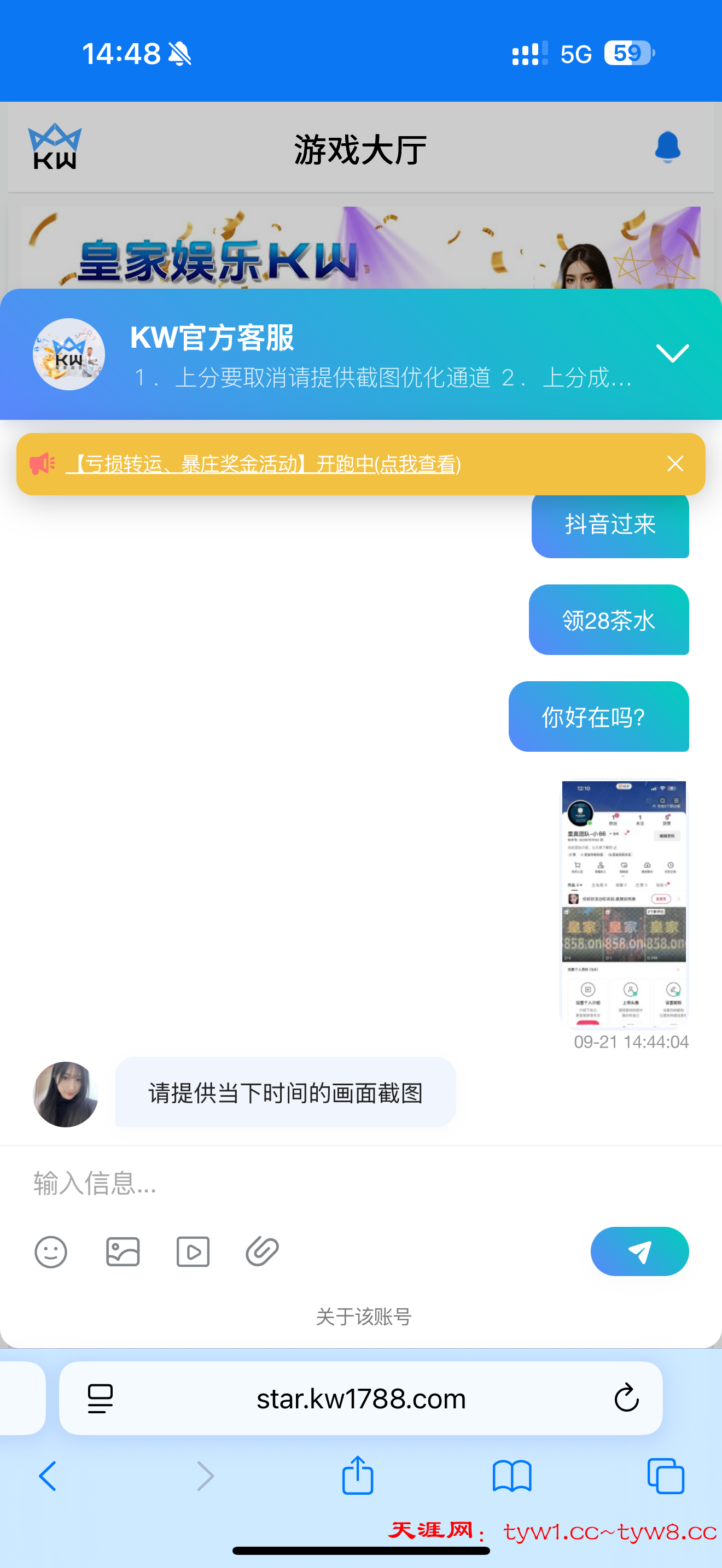Share this page from the browser toolbar
Image resolution: width=722 pixels, height=1568 pixels.
357,1476
